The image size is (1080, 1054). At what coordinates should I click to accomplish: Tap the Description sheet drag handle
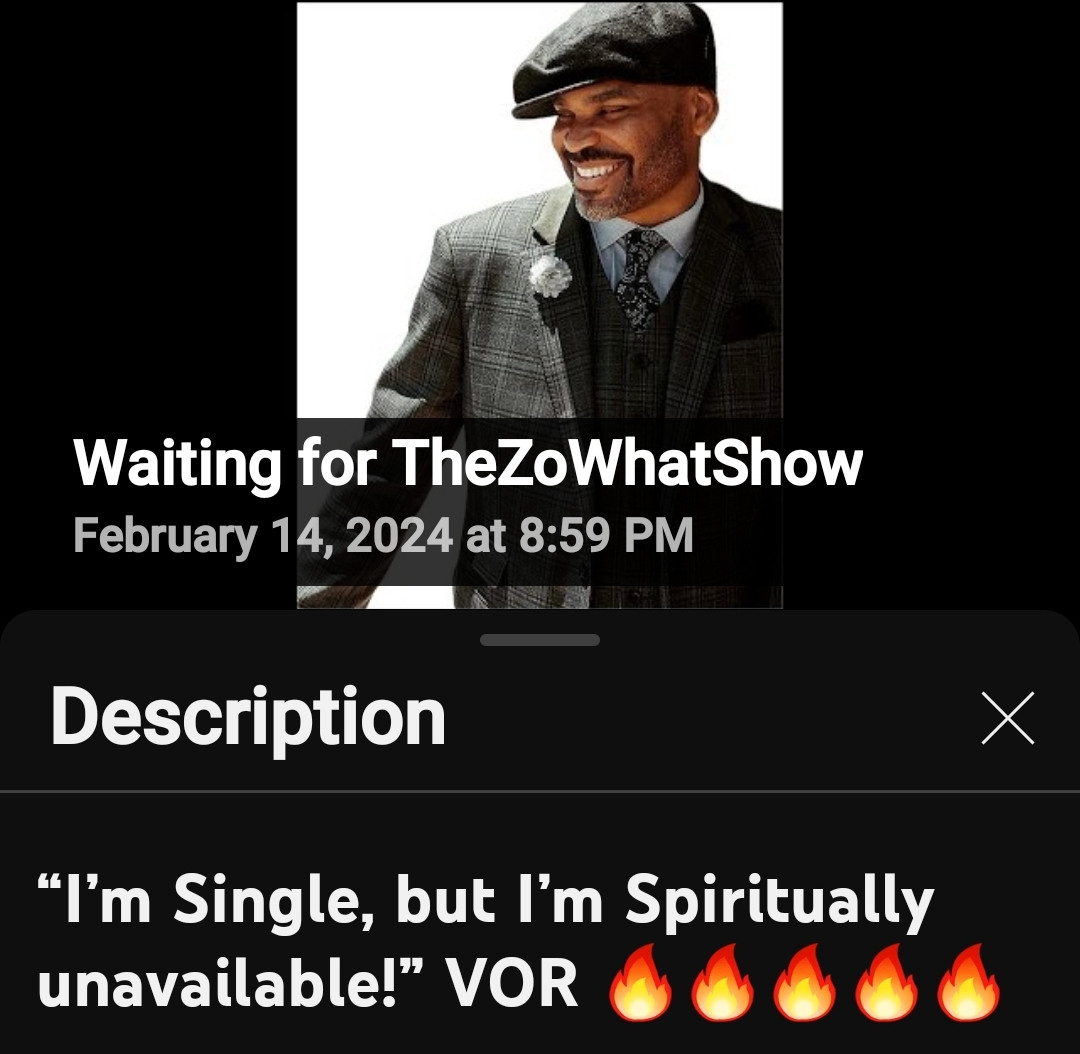(540, 640)
